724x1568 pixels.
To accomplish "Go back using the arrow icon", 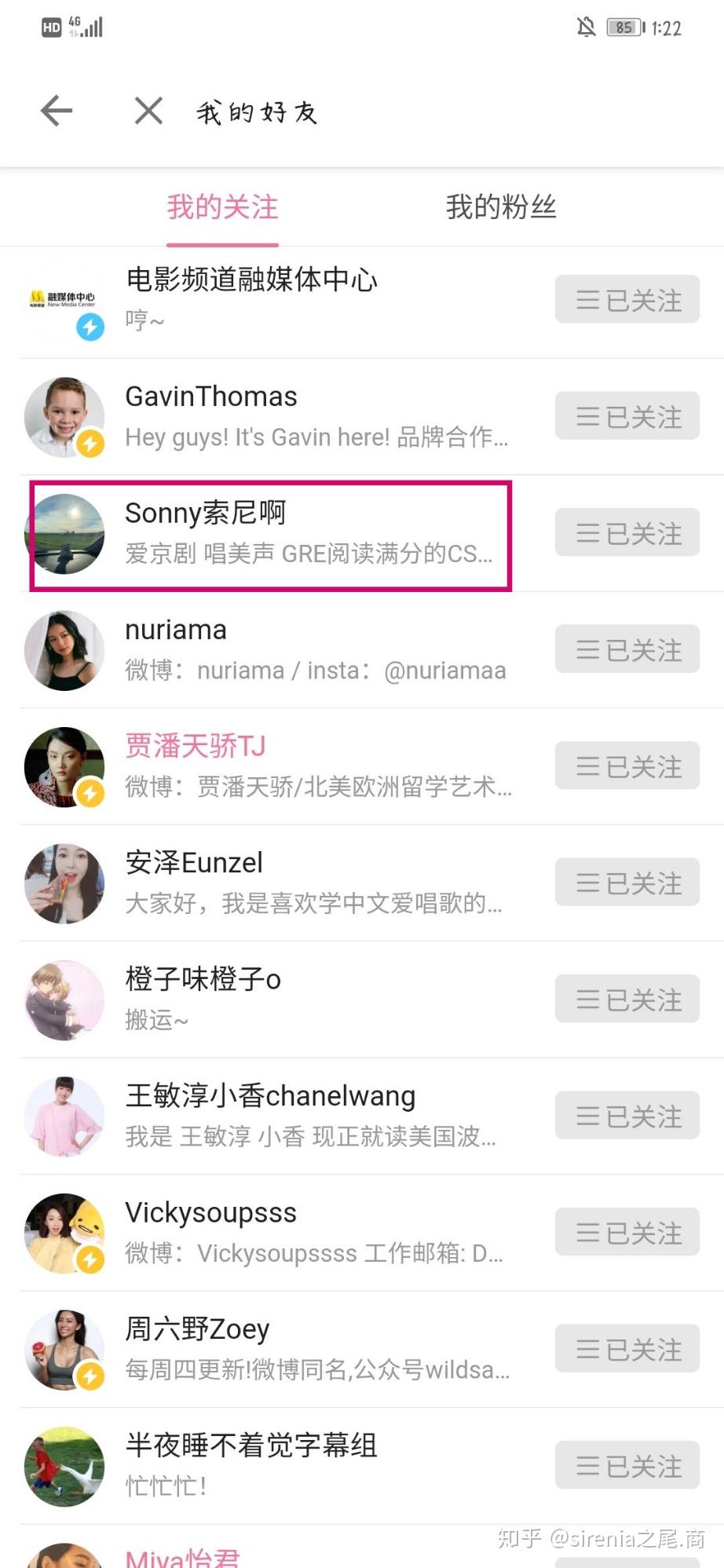I will (x=57, y=111).
